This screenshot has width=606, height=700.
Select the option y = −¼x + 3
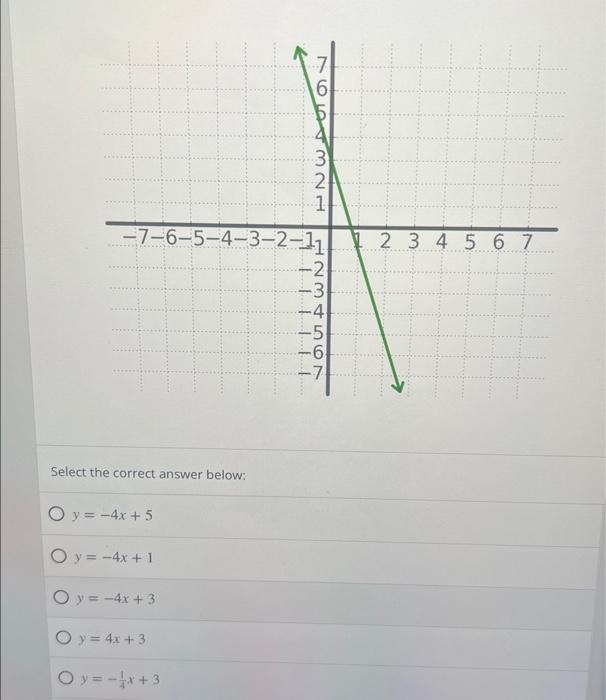pos(67,680)
